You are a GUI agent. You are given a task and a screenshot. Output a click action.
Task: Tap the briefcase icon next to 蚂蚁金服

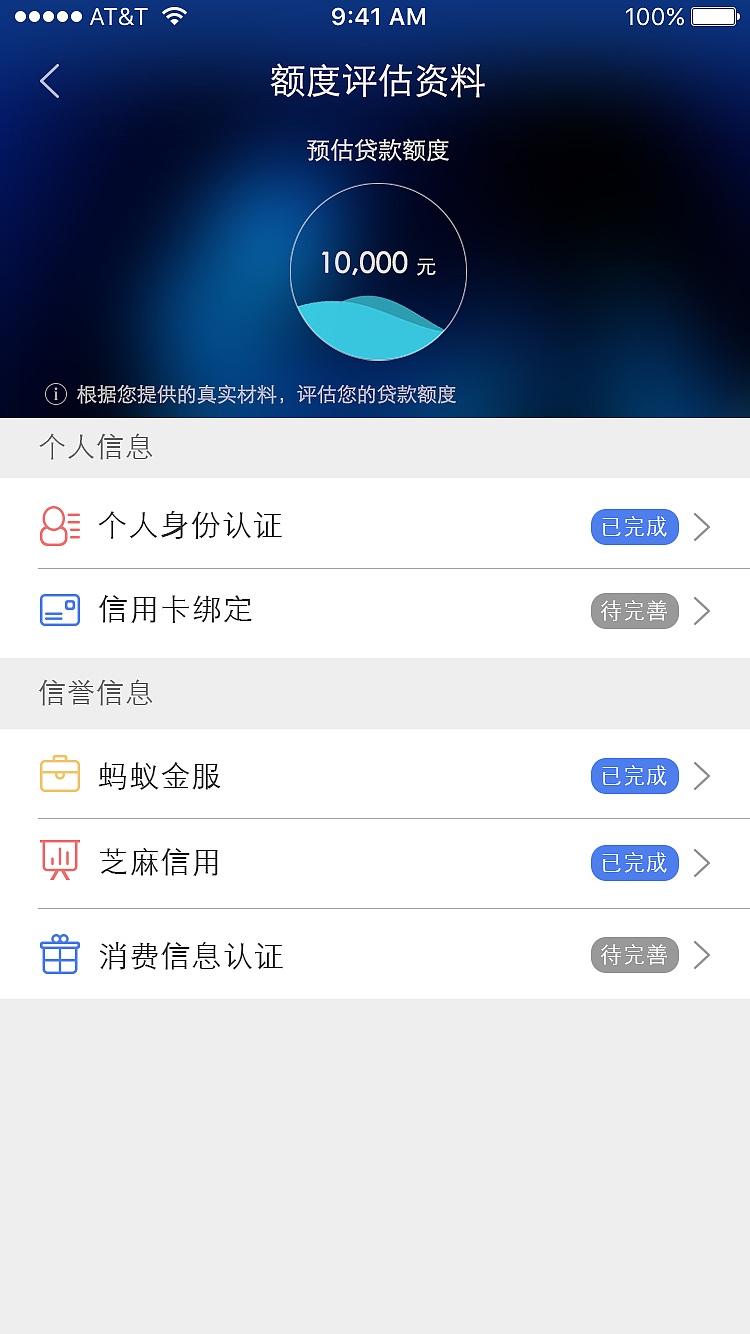(x=59, y=774)
